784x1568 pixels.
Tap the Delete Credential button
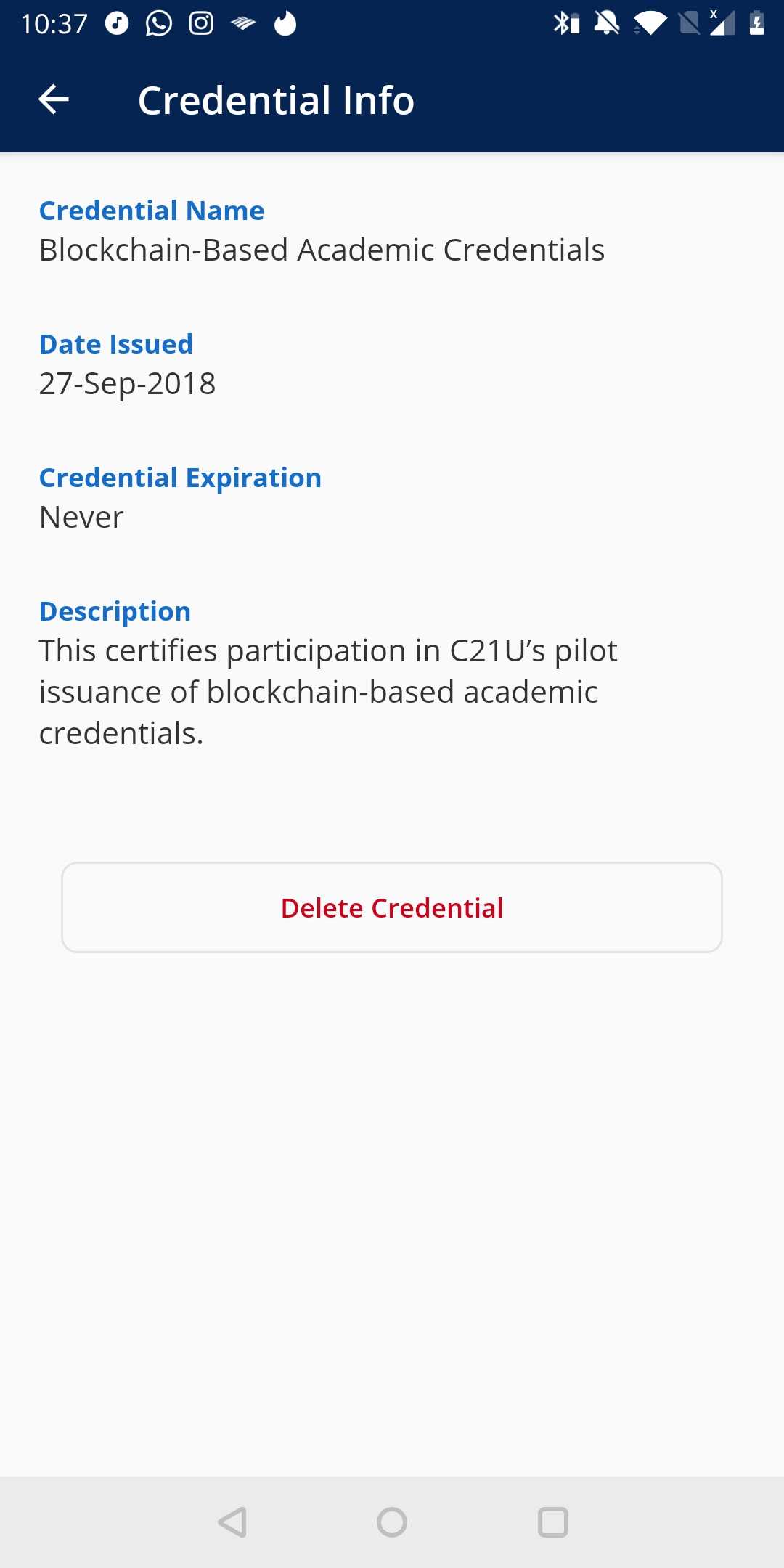[392, 907]
